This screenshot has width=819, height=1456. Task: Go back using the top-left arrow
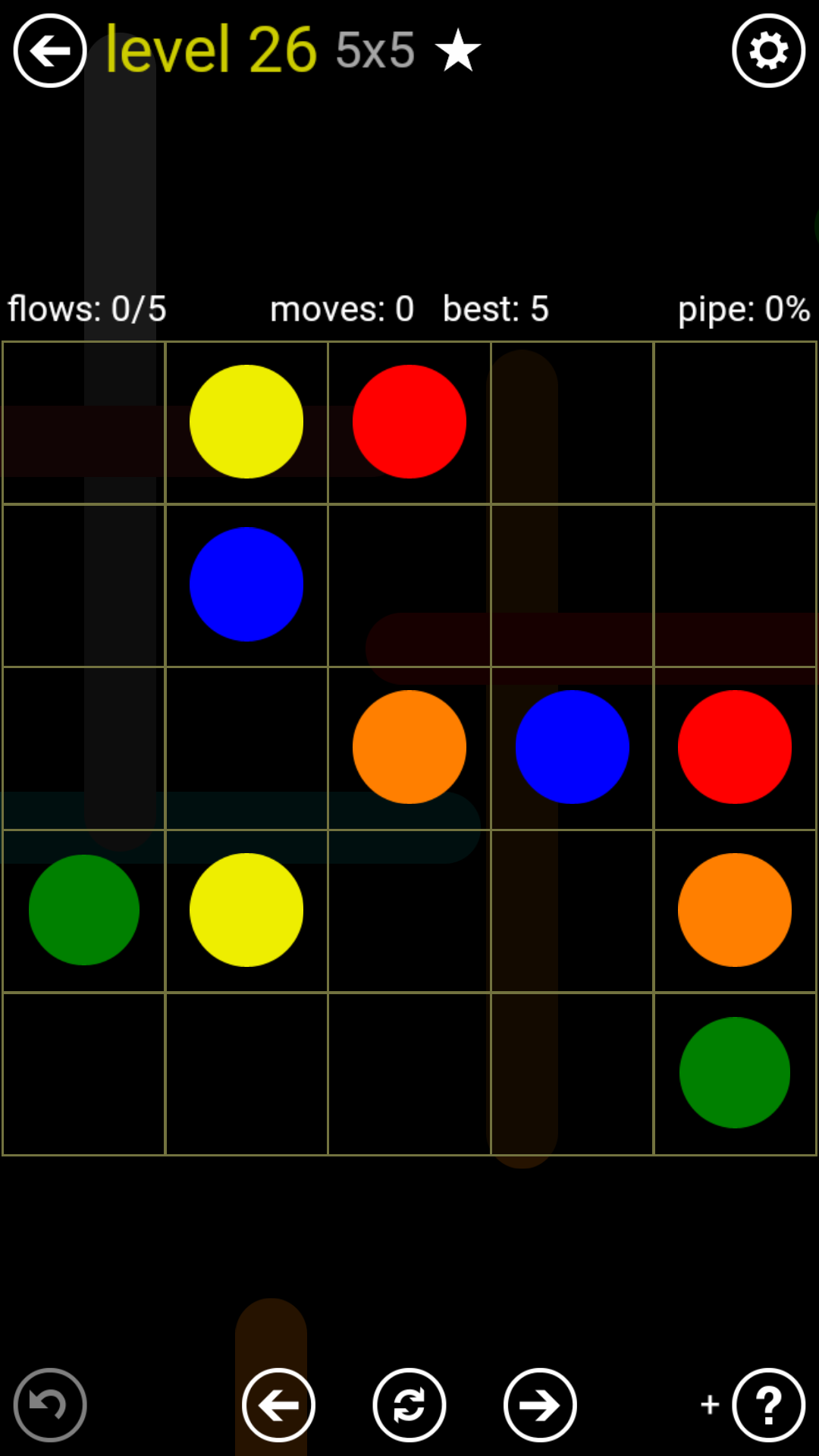point(50,51)
